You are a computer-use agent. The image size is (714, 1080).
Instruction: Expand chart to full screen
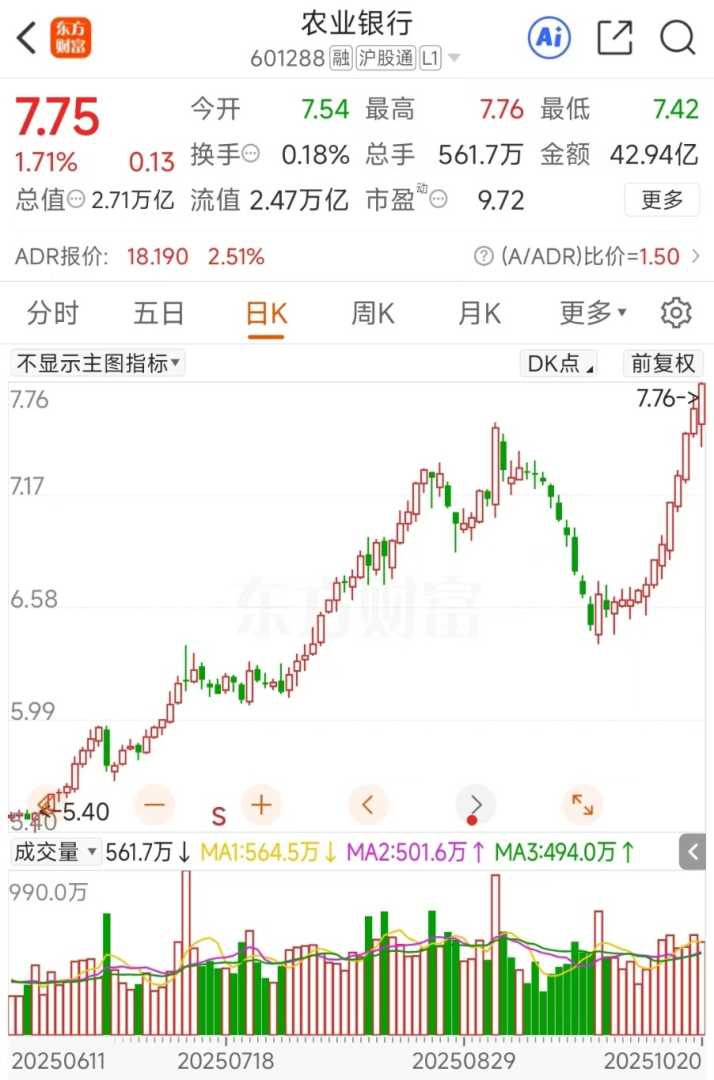pos(581,804)
